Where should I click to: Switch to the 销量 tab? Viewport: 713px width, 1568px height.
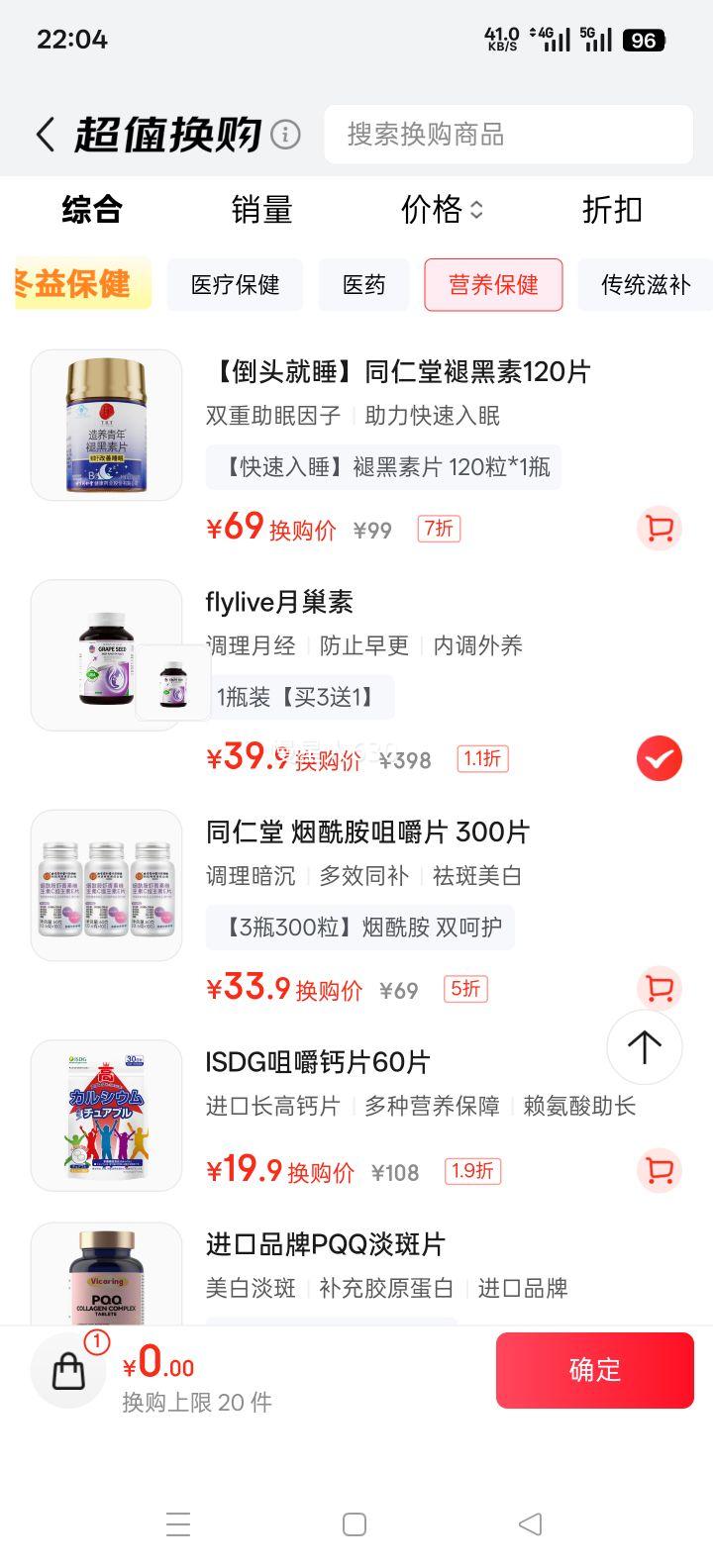261,210
